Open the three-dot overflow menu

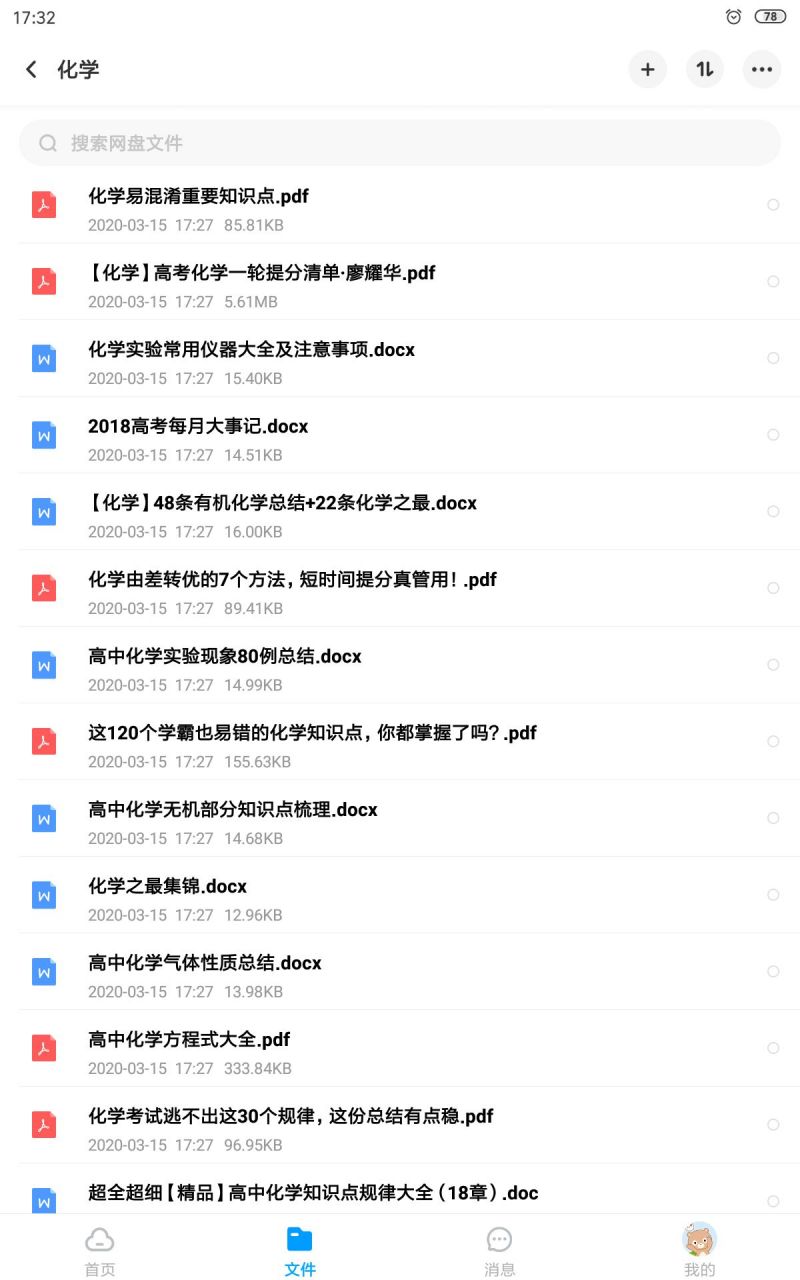tap(762, 70)
